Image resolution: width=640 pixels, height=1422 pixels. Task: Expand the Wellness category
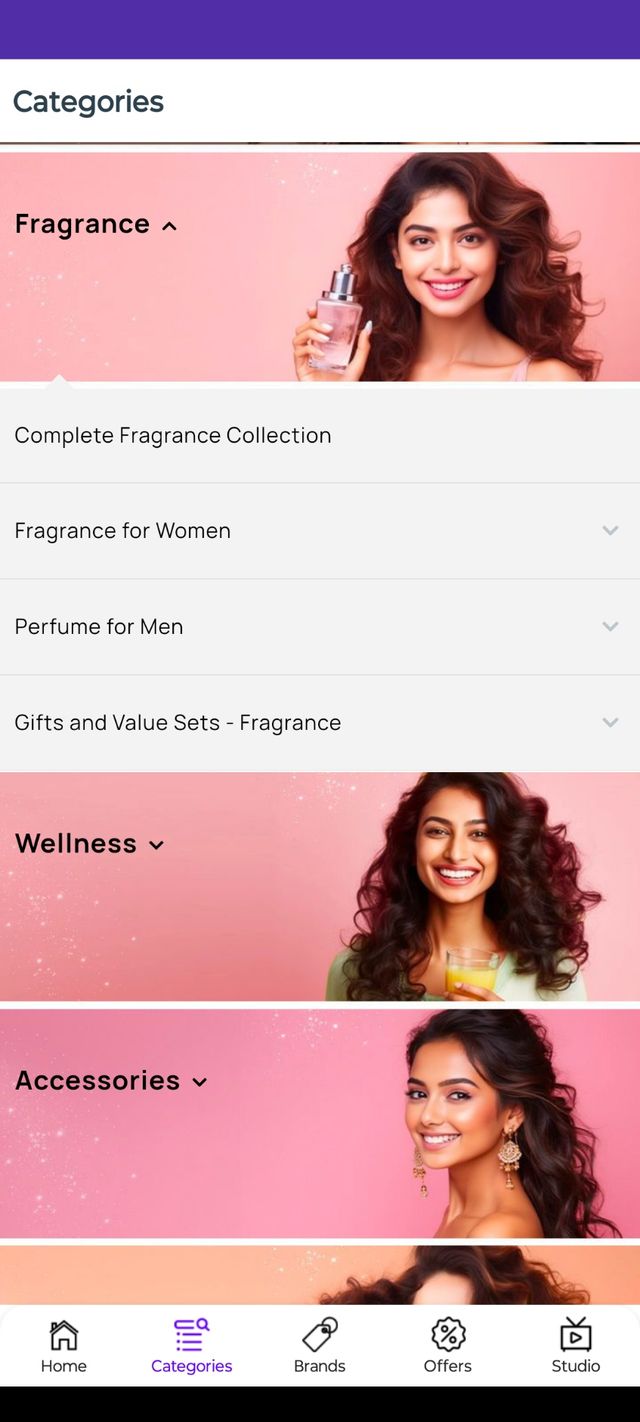point(90,844)
